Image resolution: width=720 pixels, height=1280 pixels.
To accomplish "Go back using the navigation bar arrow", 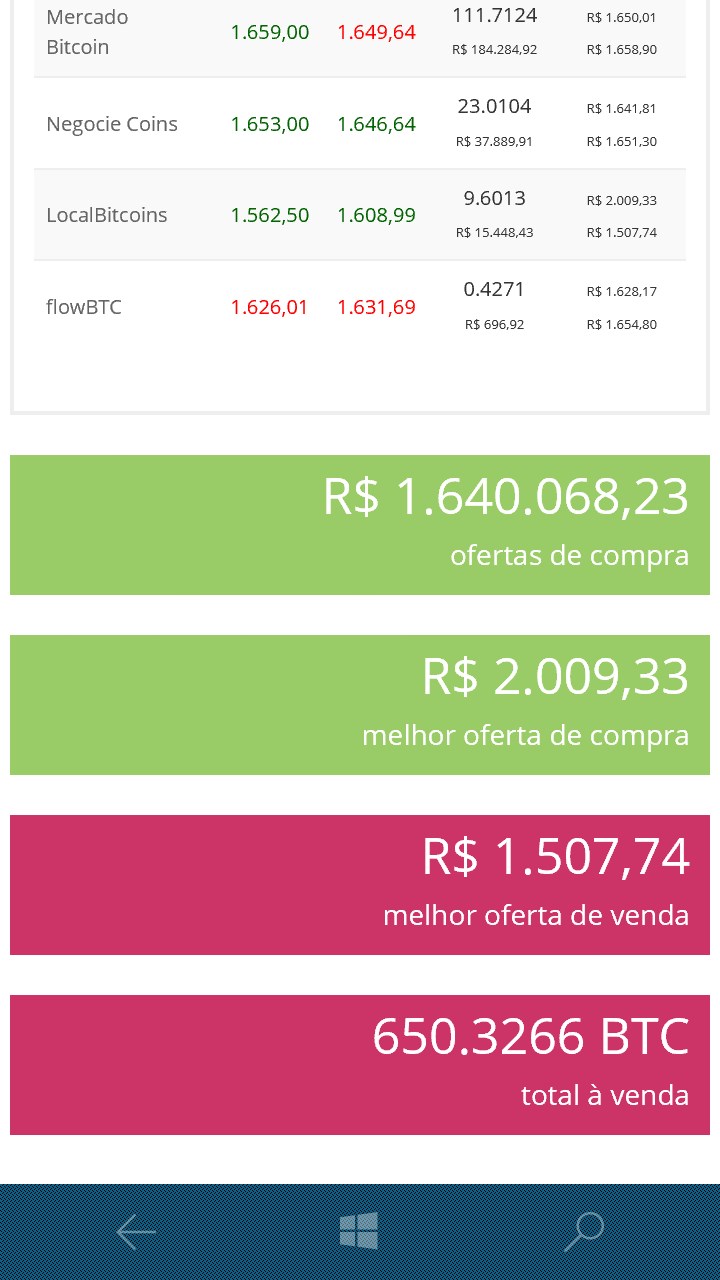I will click(x=136, y=1232).
